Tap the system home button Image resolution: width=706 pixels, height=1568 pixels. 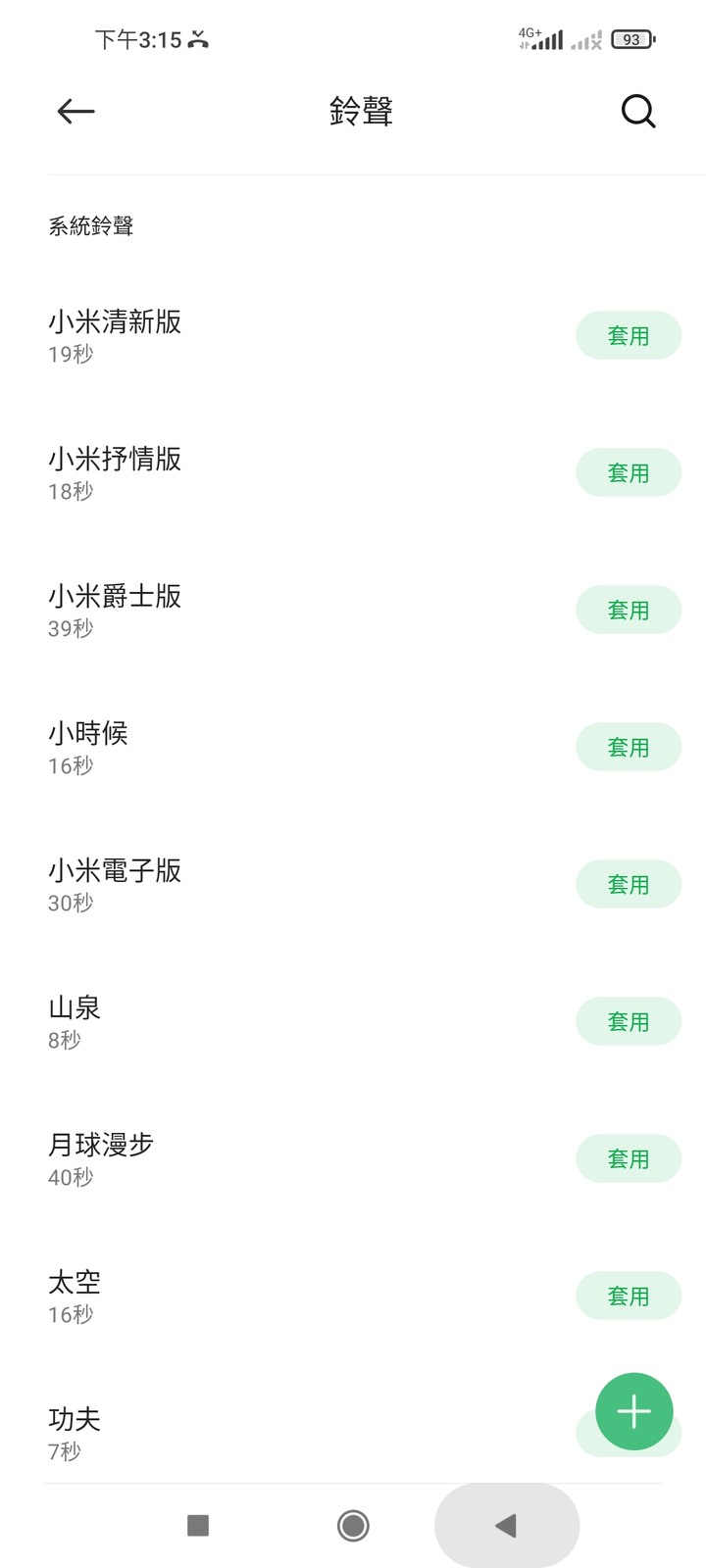point(353,1525)
